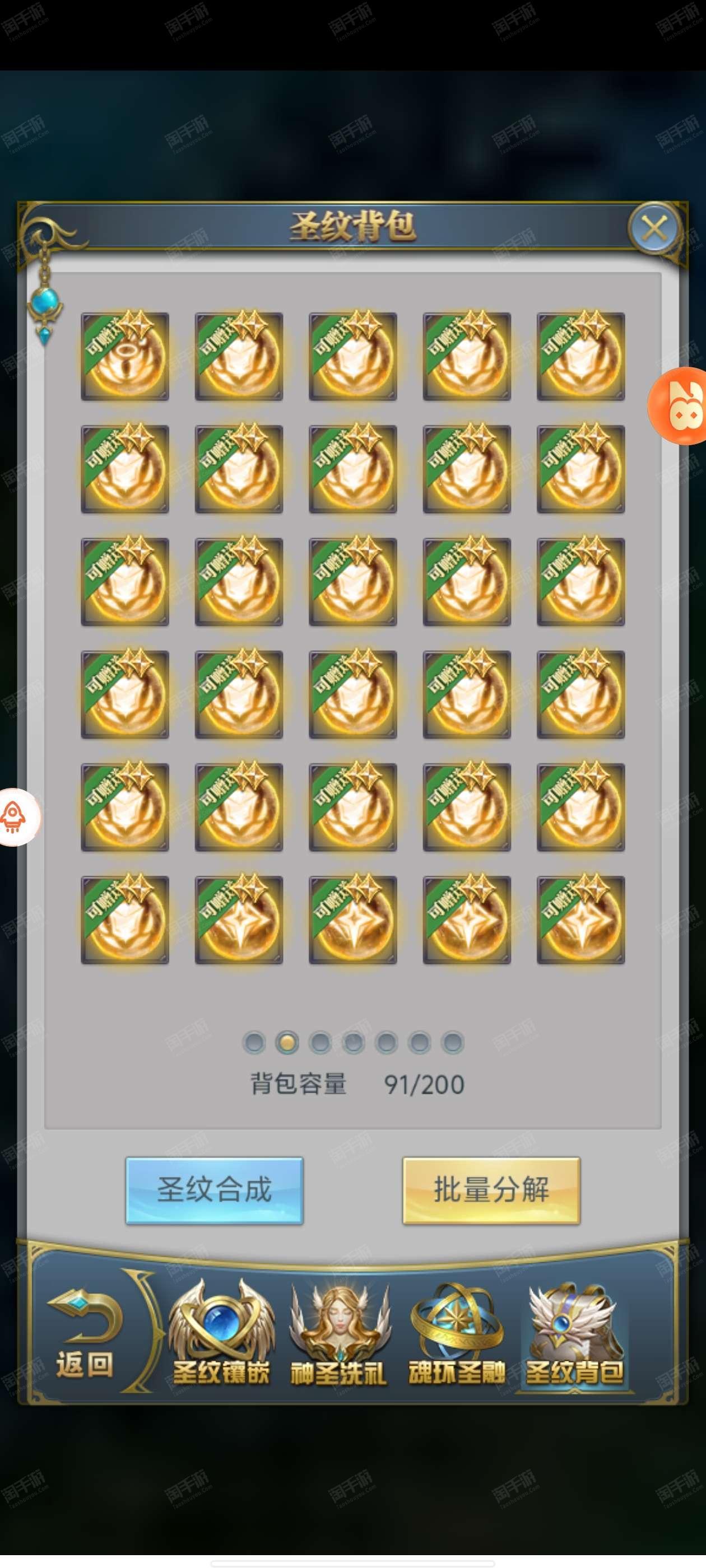Select the first item with the ring emblem
This screenshot has height=1568, width=706.
click(x=125, y=356)
